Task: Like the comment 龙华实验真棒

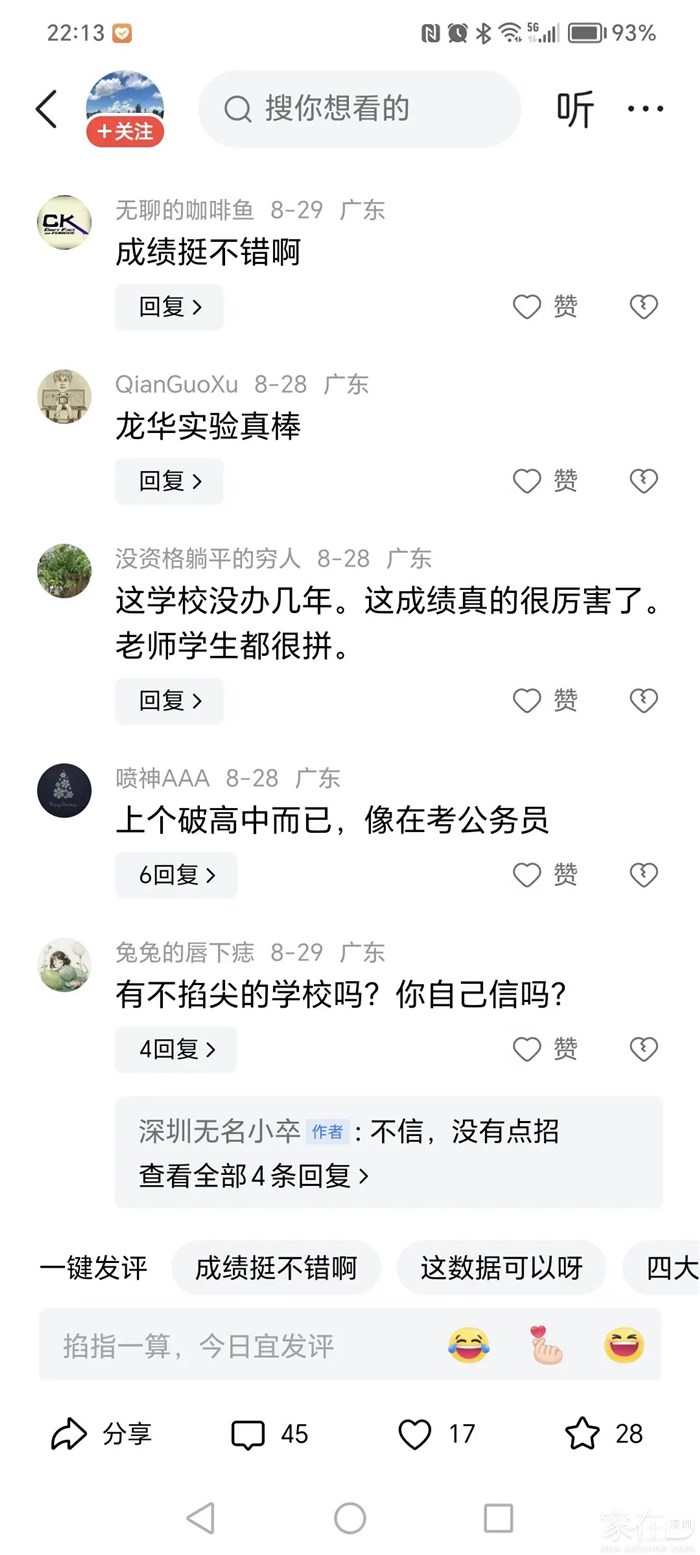Action: coord(545,481)
